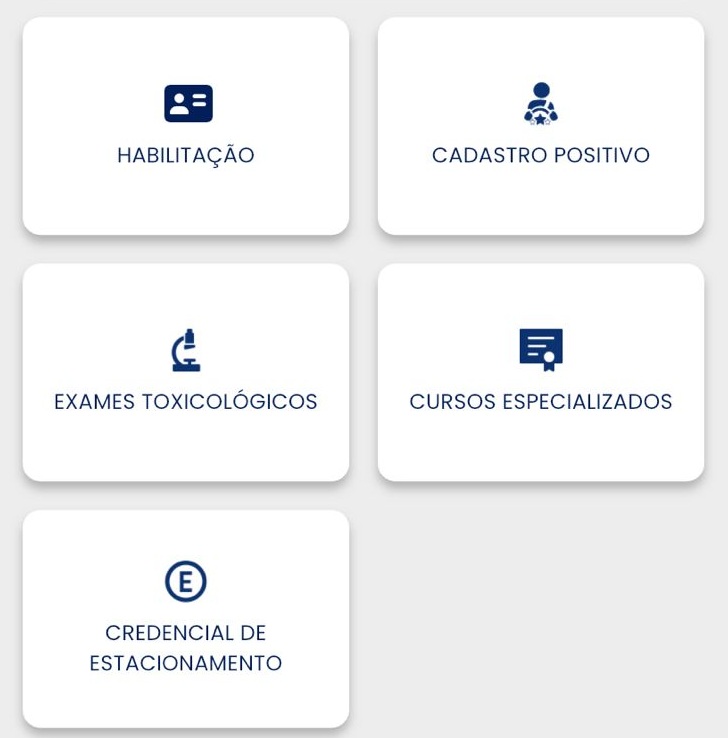
Task: Select the Cadastro Positivo card
Action: (x=541, y=126)
